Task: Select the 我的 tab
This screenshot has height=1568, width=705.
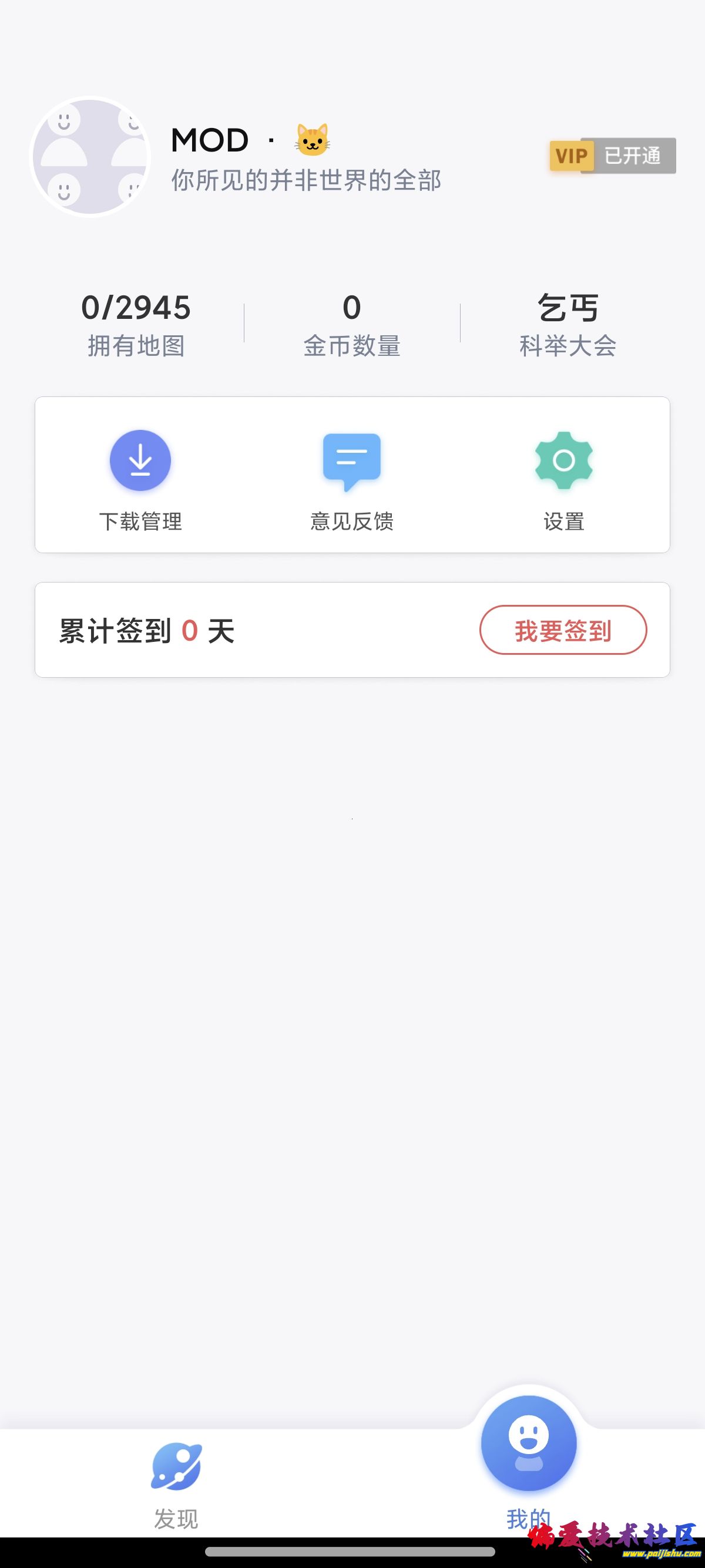Action: pyautogui.click(x=528, y=1461)
